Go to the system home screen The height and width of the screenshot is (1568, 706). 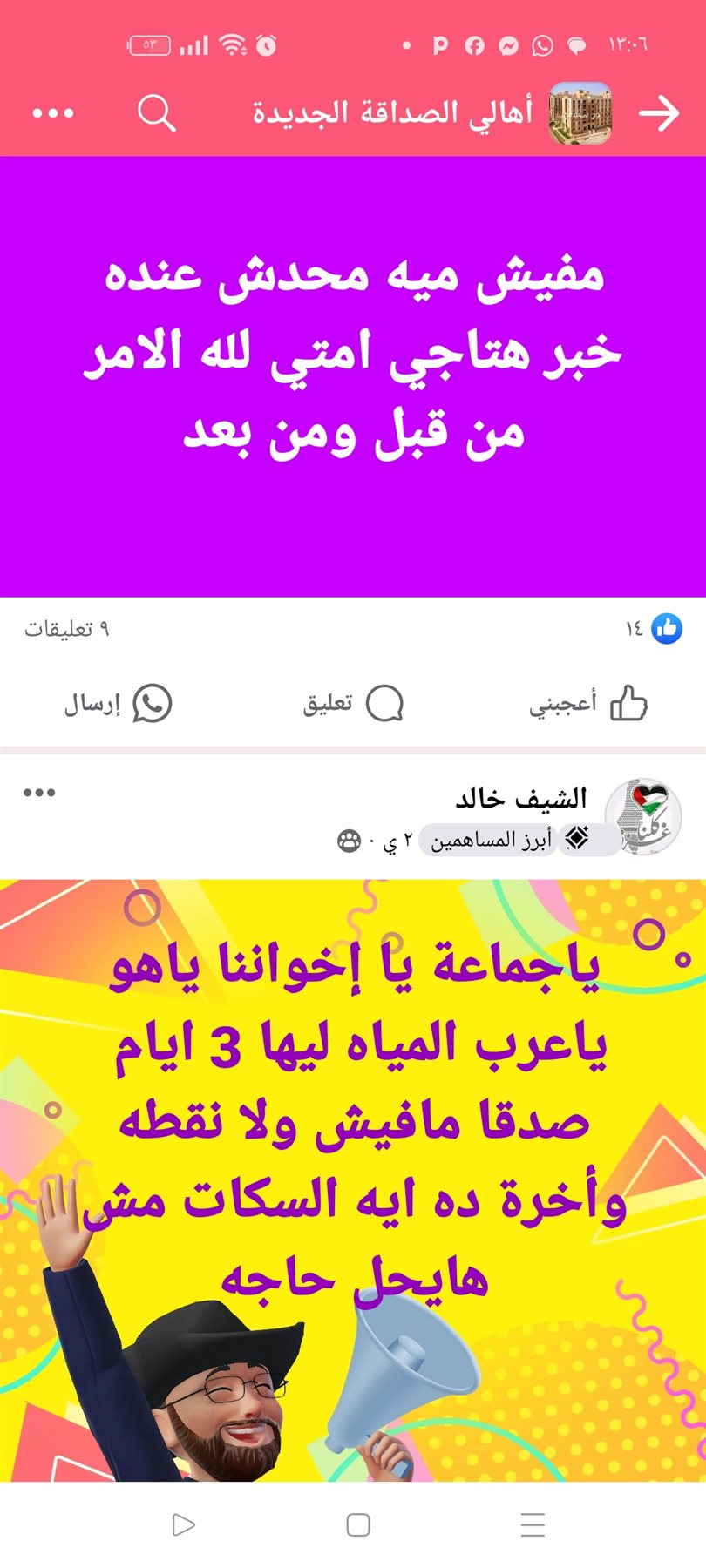pos(357,1524)
